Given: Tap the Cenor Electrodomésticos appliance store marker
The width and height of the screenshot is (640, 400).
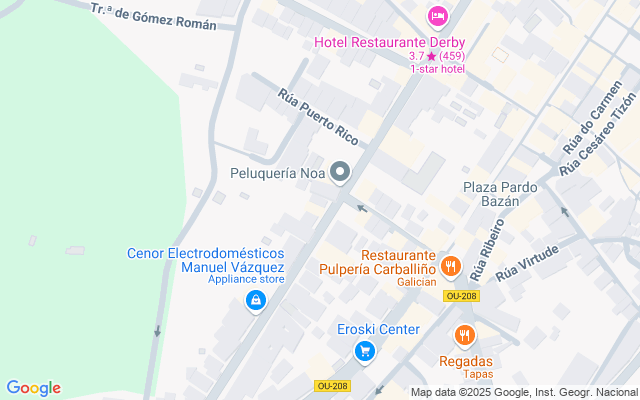Looking at the screenshot, I should [256, 299].
